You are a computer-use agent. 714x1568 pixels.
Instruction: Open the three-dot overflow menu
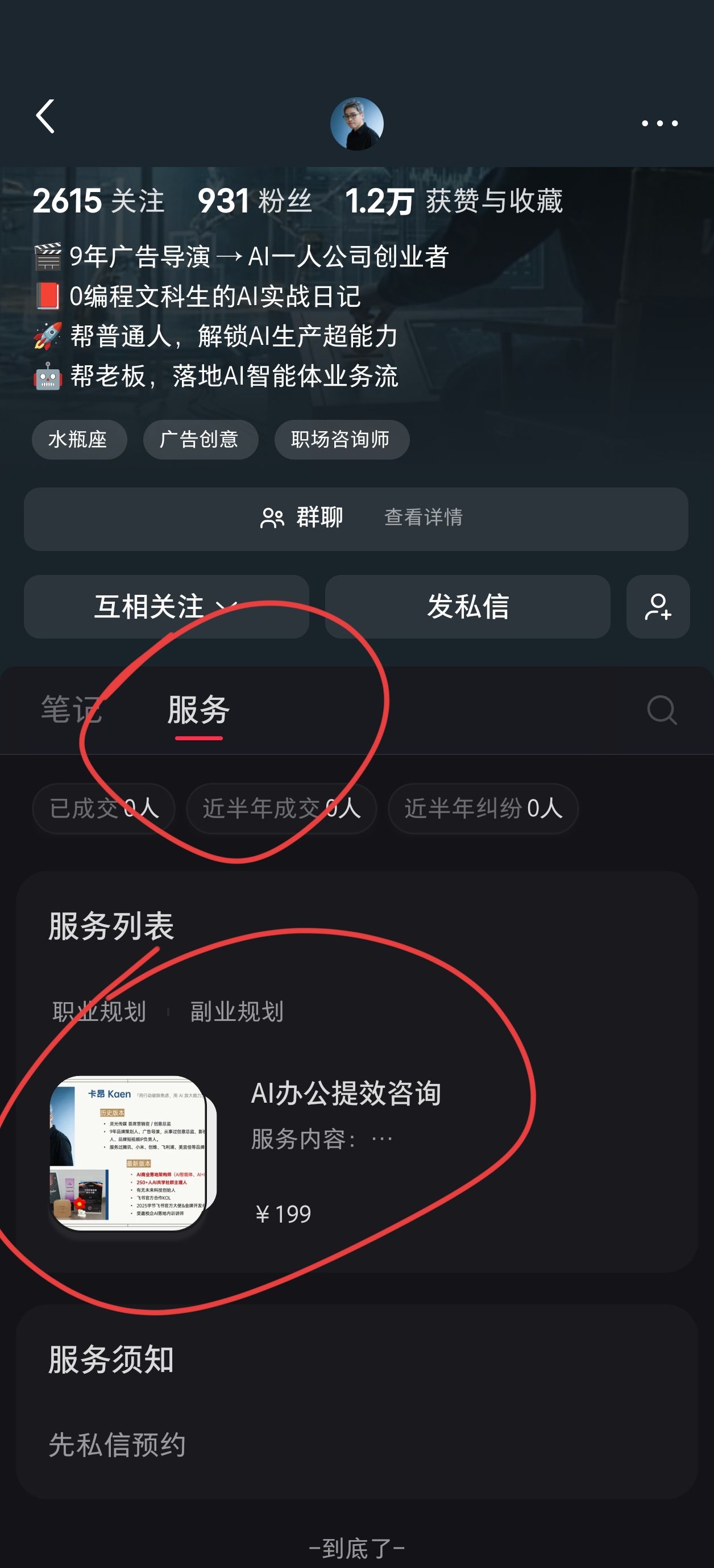660,124
